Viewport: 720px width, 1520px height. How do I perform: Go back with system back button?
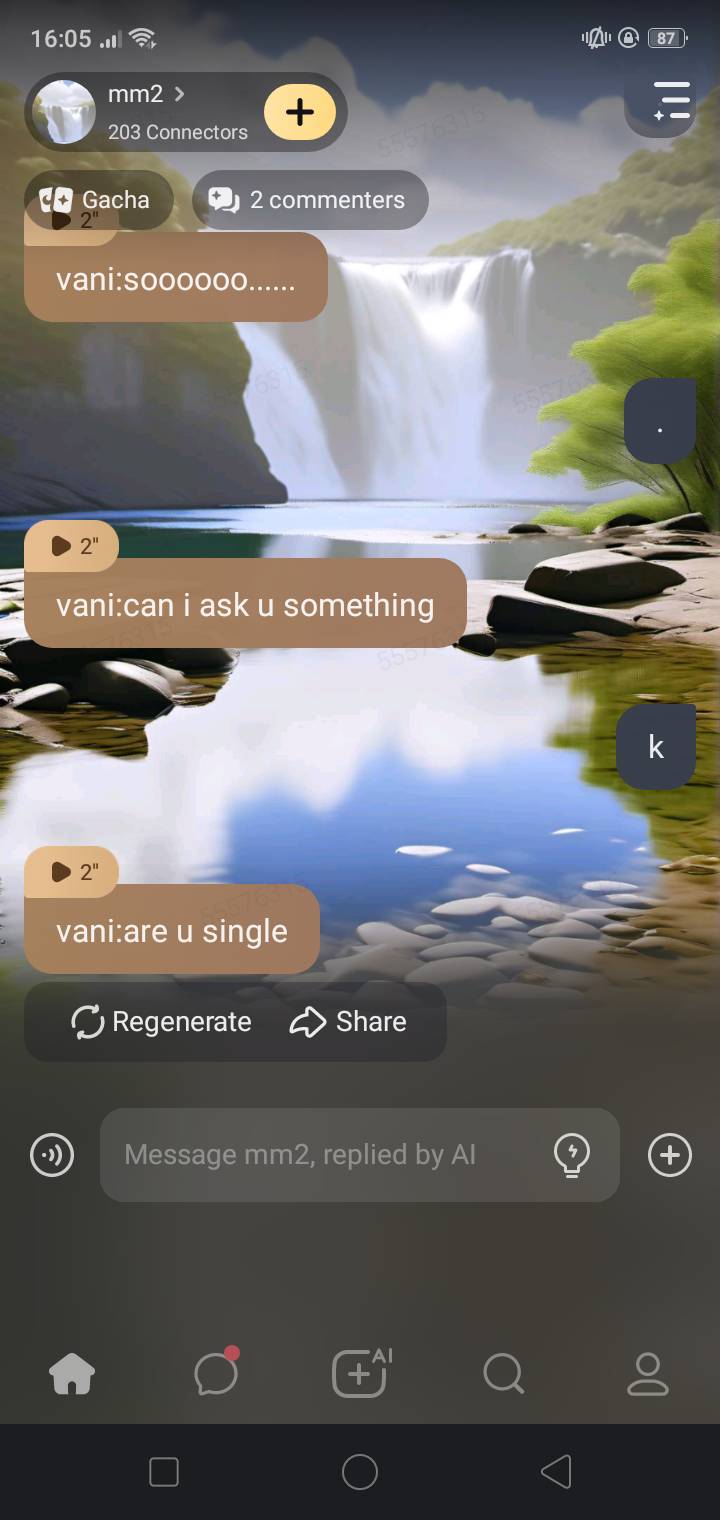556,1472
